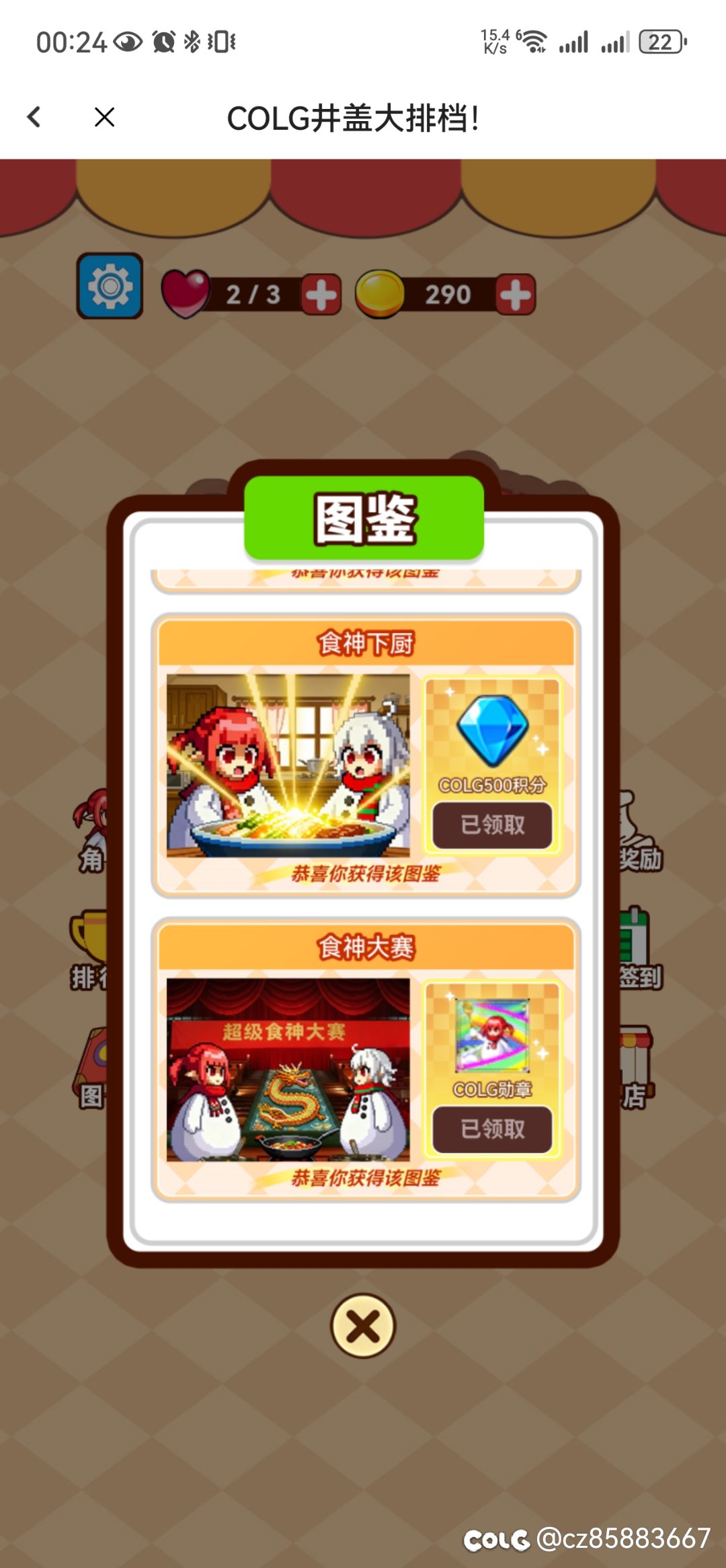Tap 已领取 under COLG勋章

tap(492, 1129)
